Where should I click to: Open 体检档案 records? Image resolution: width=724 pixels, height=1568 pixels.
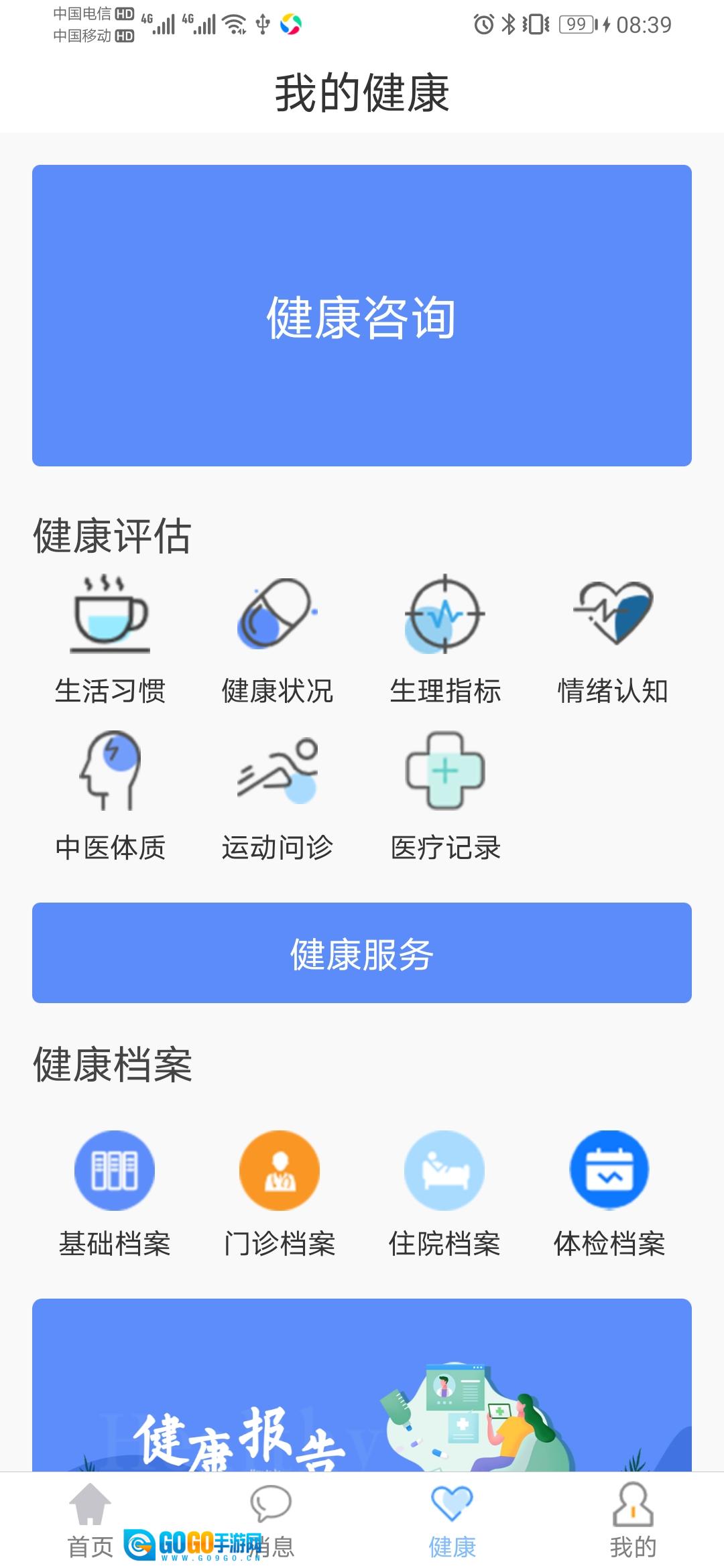point(609,1194)
